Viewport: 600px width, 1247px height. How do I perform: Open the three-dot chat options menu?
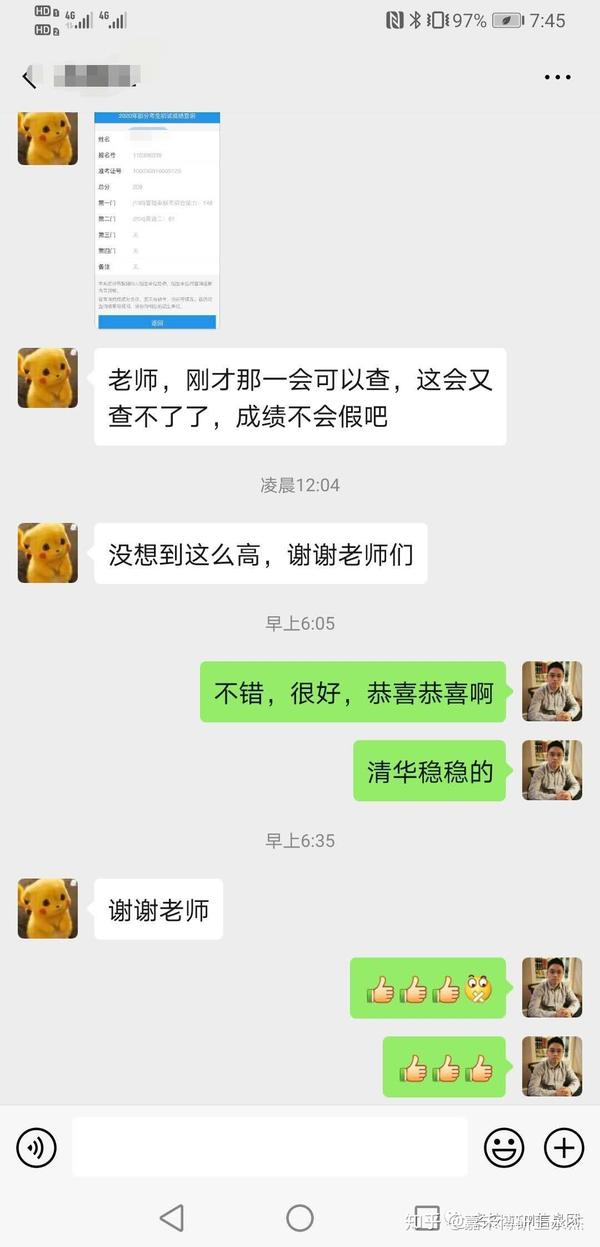pyautogui.click(x=557, y=77)
